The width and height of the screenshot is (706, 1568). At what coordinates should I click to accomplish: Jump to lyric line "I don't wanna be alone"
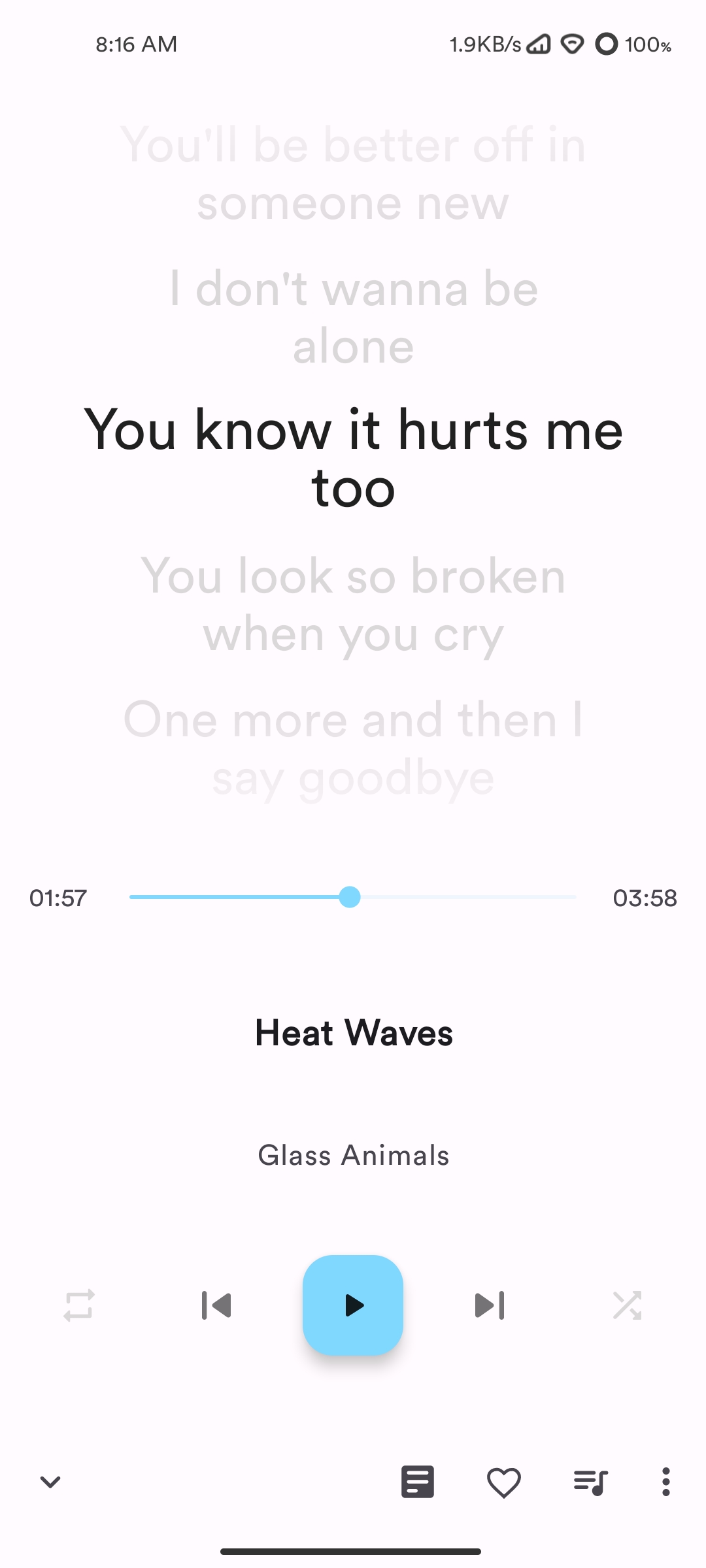point(353,317)
